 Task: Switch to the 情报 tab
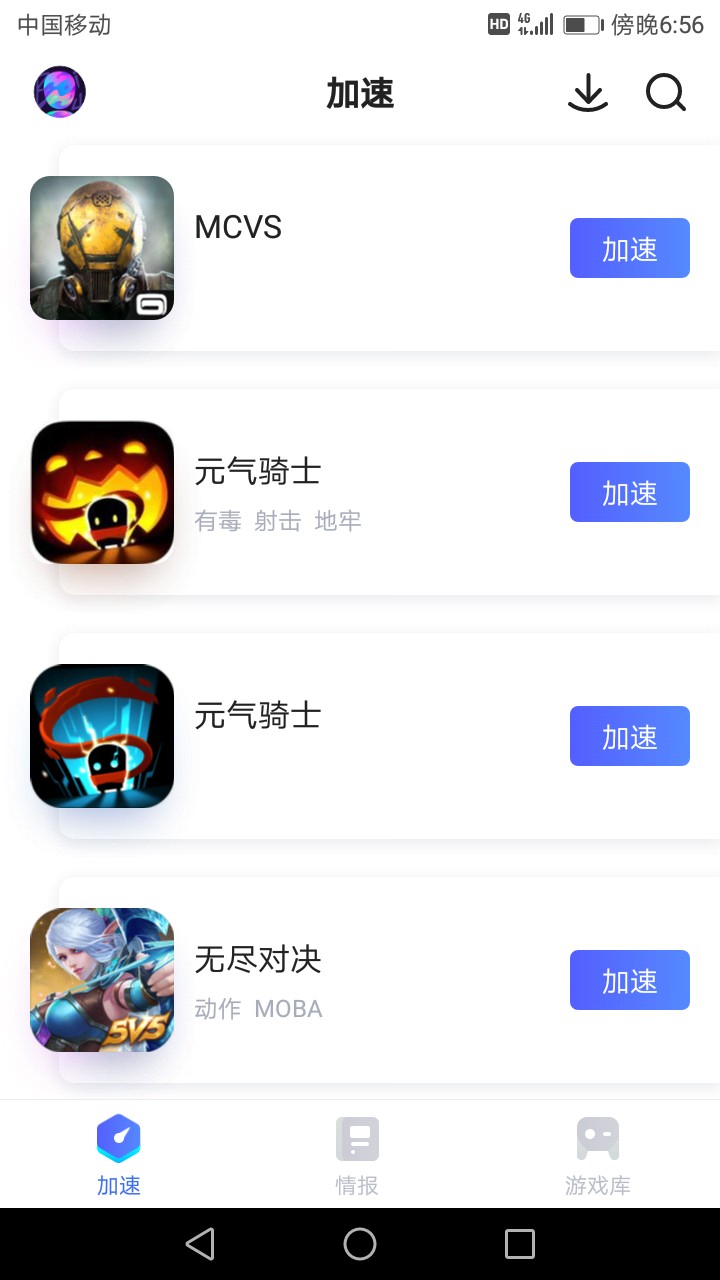357,1155
